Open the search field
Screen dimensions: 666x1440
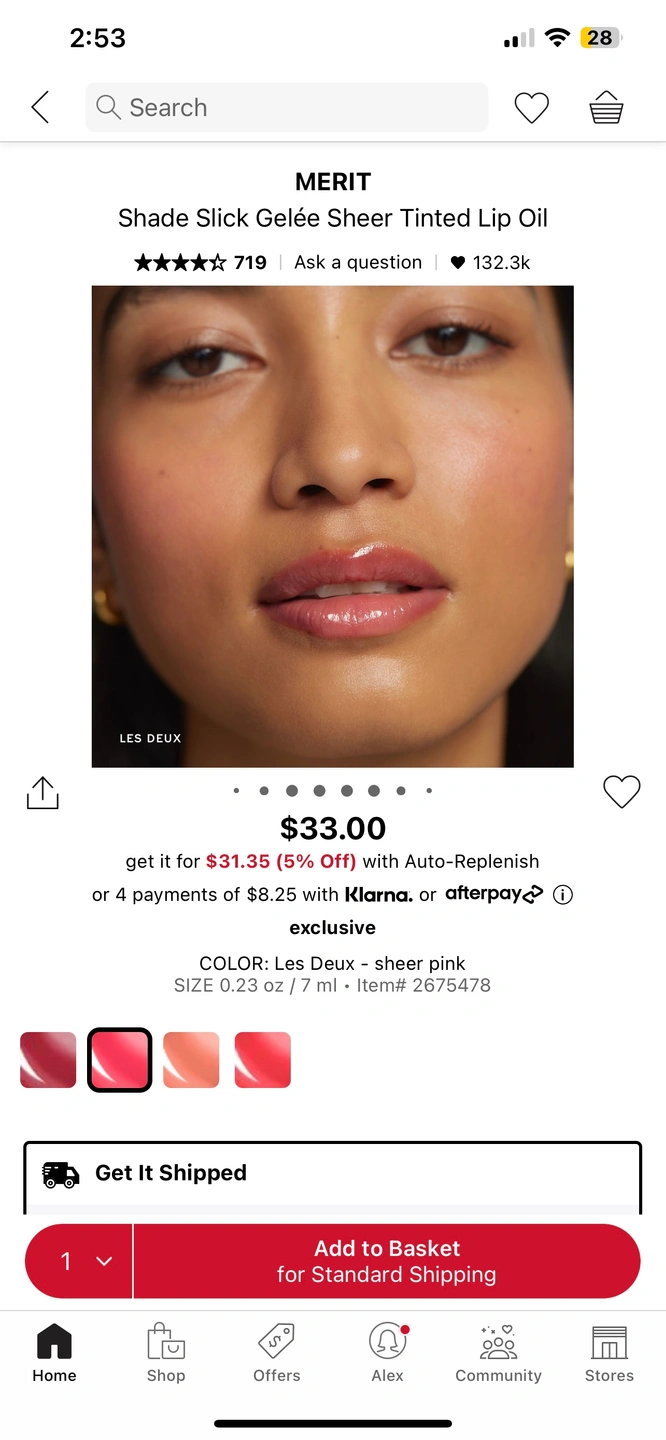[x=288, y=107]
